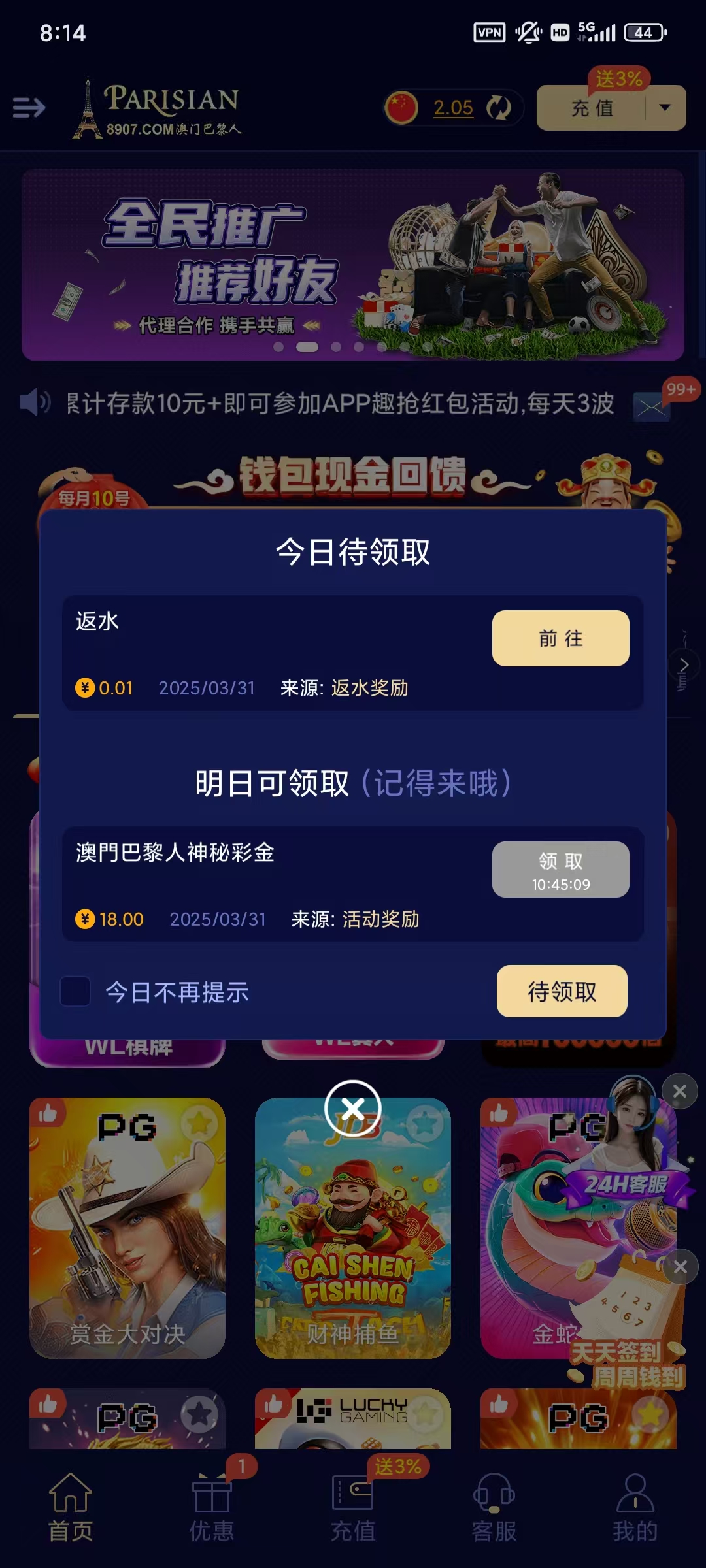The width and height of the screenshot is (706, 1568).
Task: Tap the 充值 button in header
Action: (x=592, y=108)
